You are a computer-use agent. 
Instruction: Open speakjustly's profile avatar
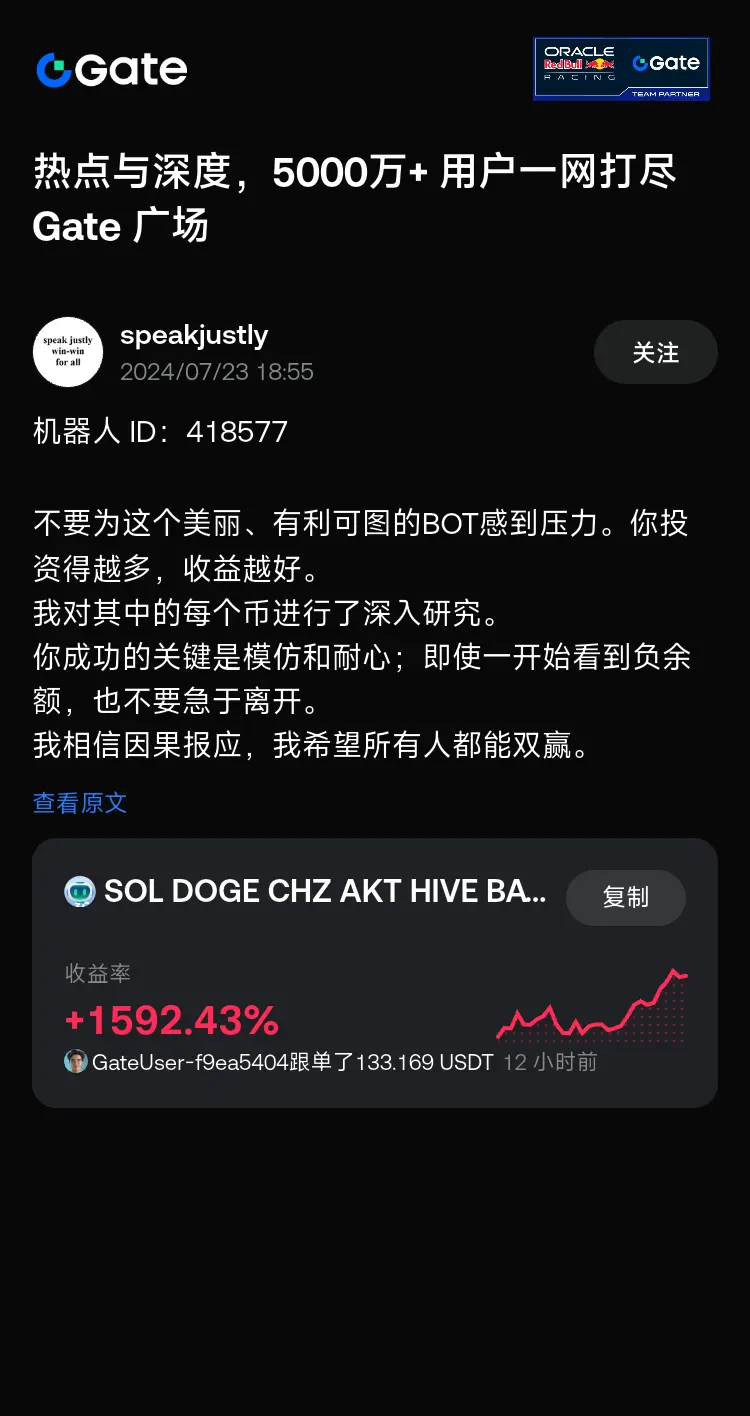pos(68,352)
